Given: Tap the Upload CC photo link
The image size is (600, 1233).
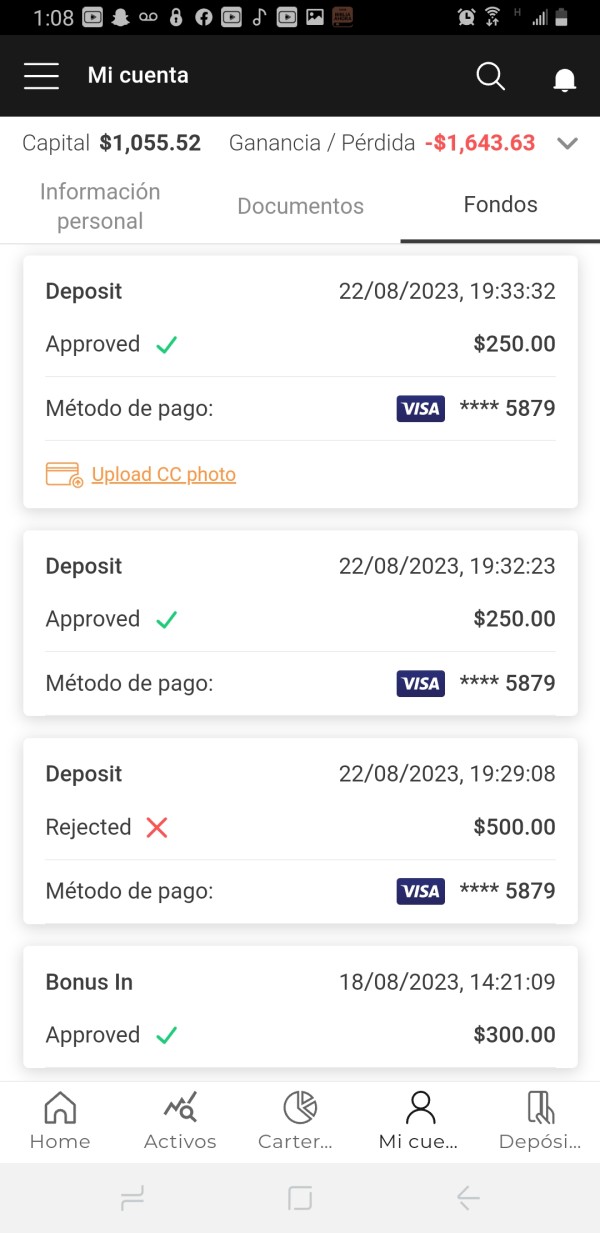Looking at the screenshot, I should (163, 474).
